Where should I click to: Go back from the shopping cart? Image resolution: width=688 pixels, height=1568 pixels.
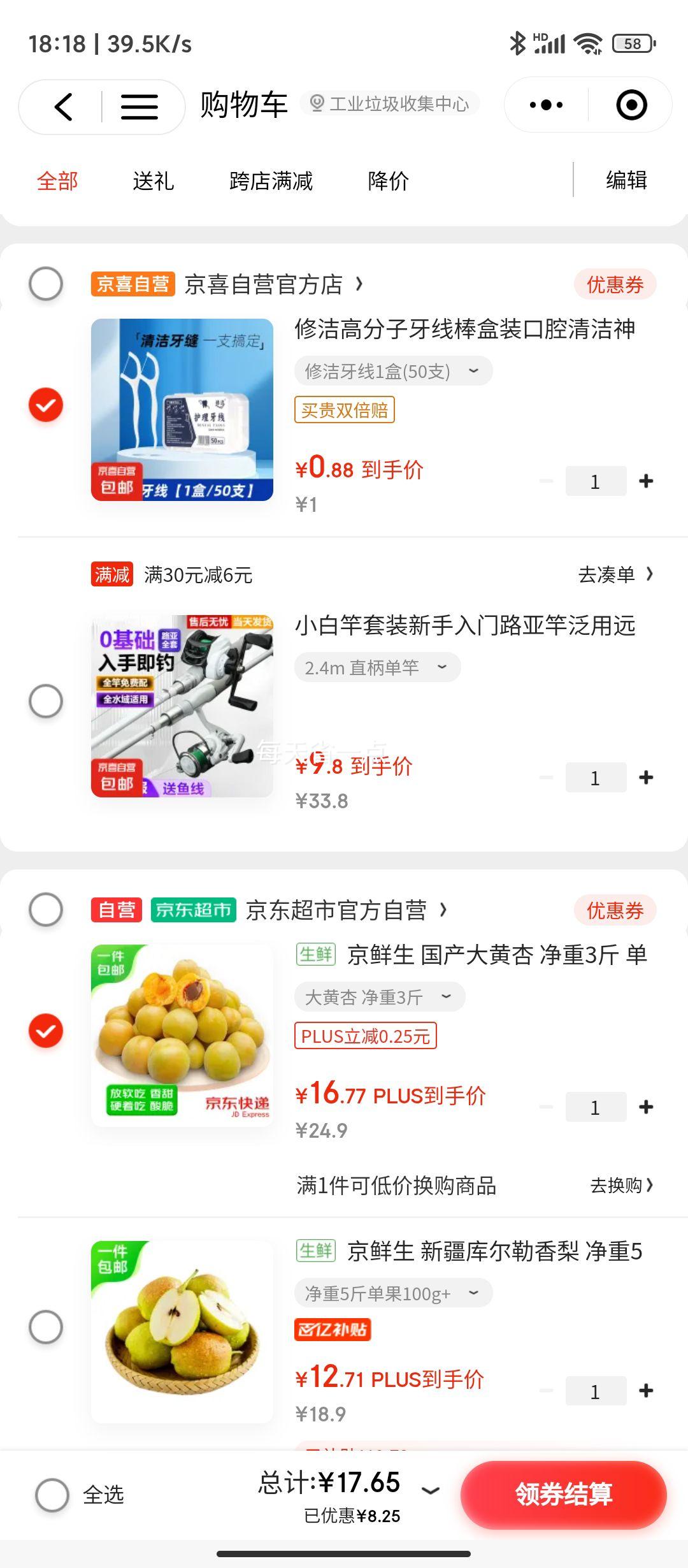[x=64, y=106]
